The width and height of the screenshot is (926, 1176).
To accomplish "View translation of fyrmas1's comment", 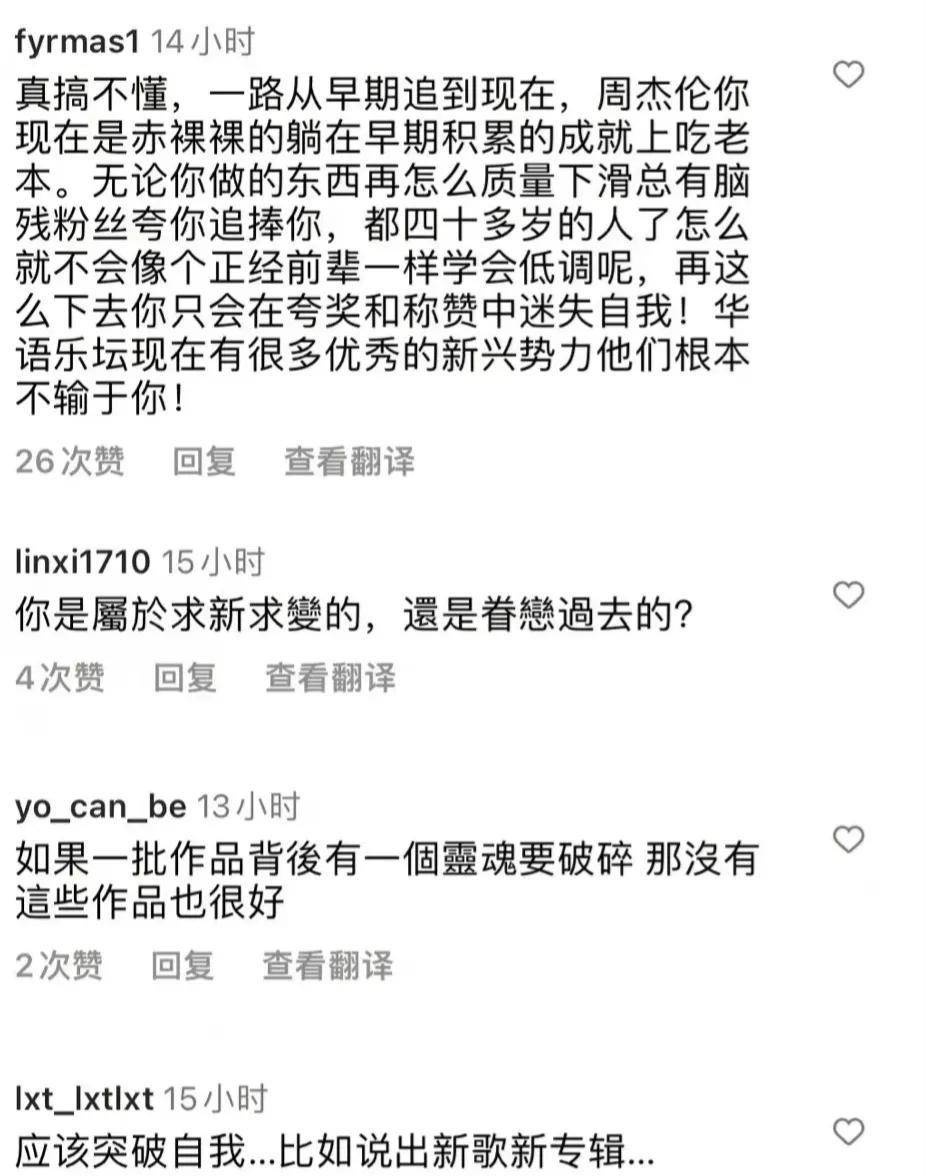I will click(349, 462).
